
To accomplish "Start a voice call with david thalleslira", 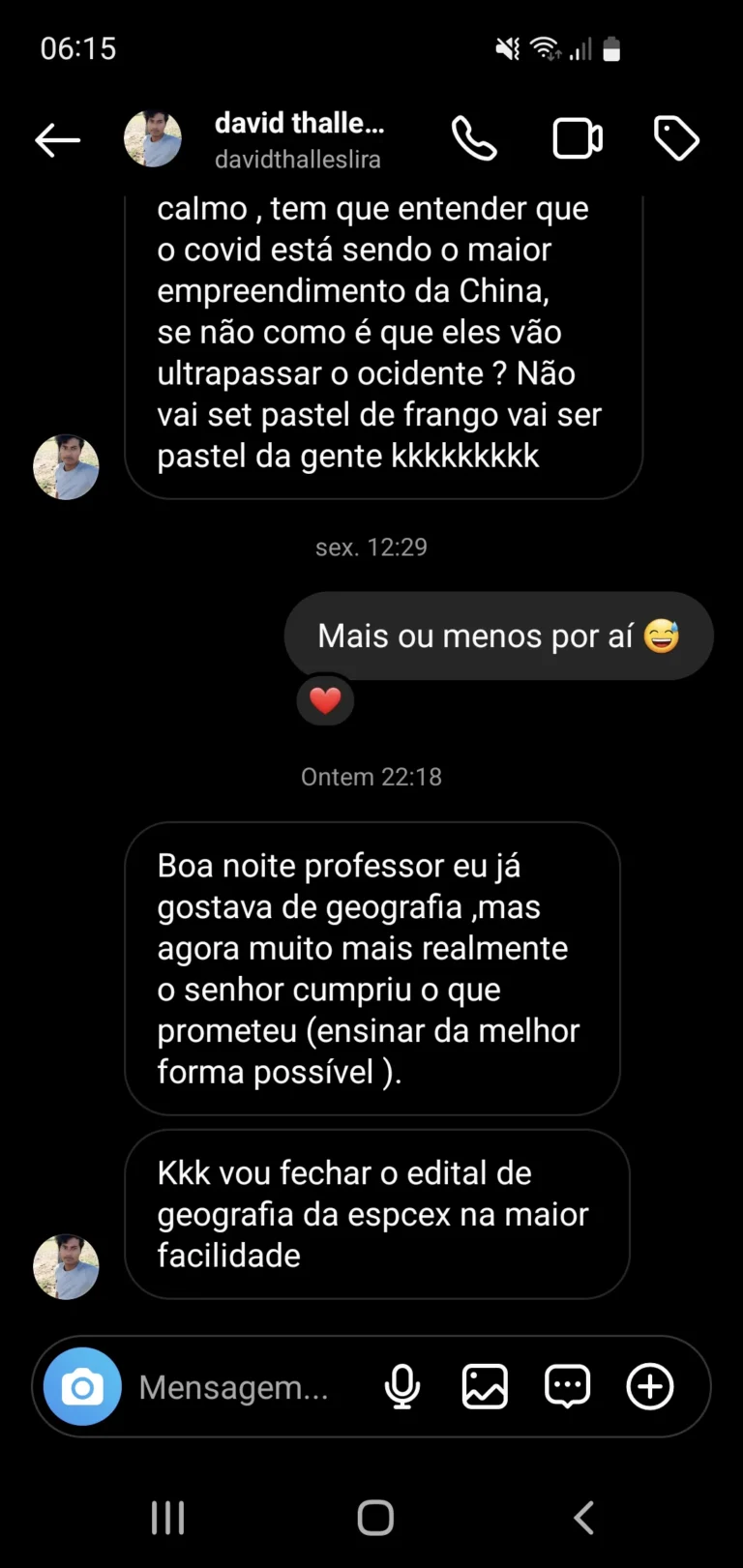I will tap(474, 138).
